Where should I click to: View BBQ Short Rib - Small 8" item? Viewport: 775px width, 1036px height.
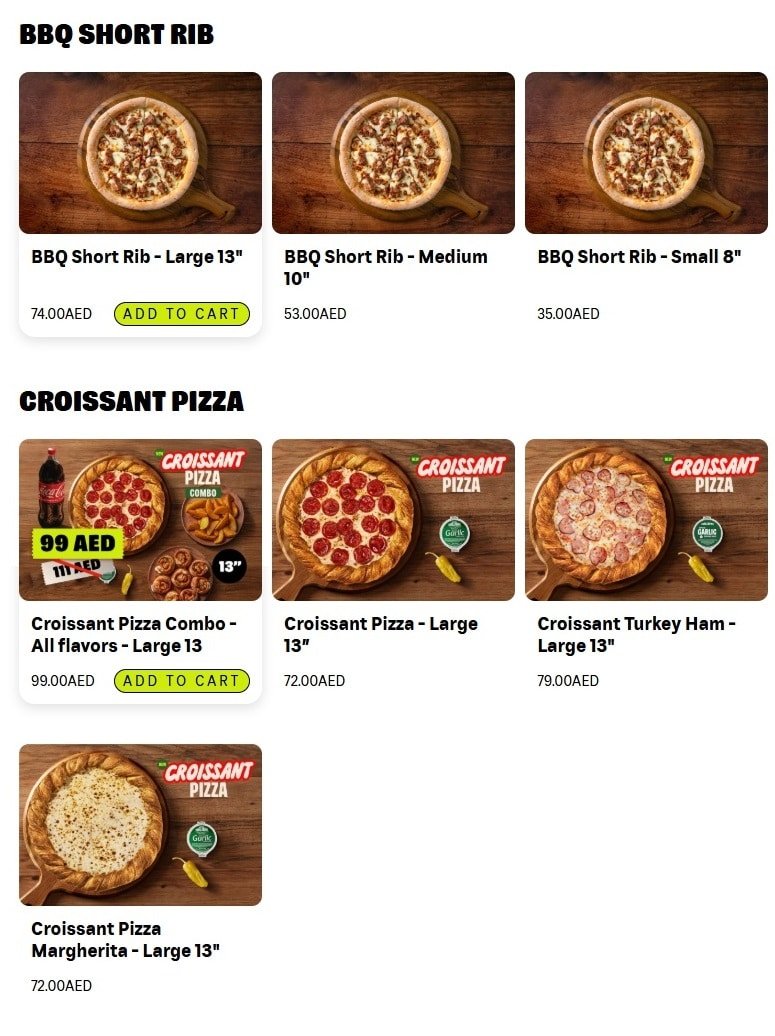pyautogui.click(x=646, y=155)
